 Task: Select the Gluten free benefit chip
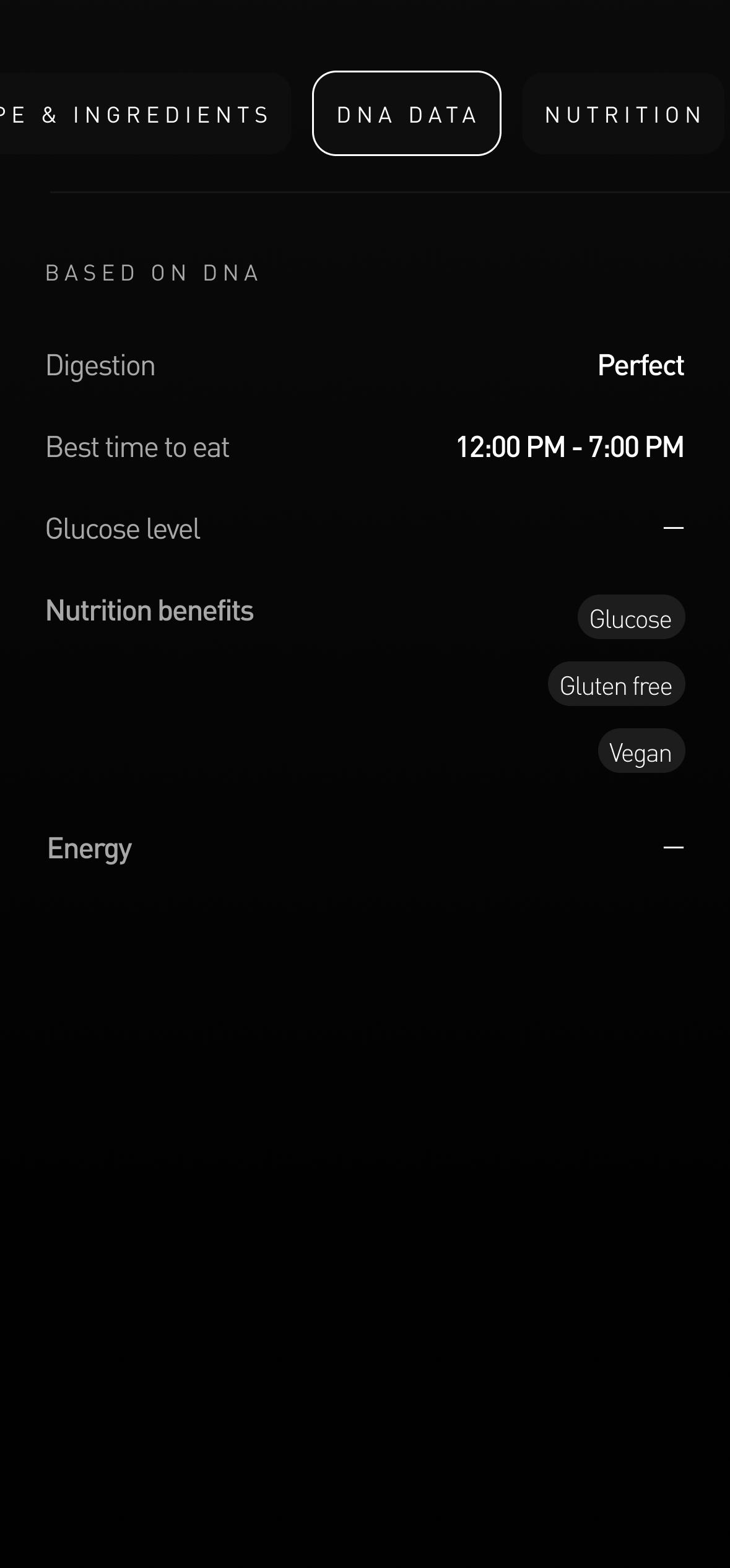coord(616,684)
